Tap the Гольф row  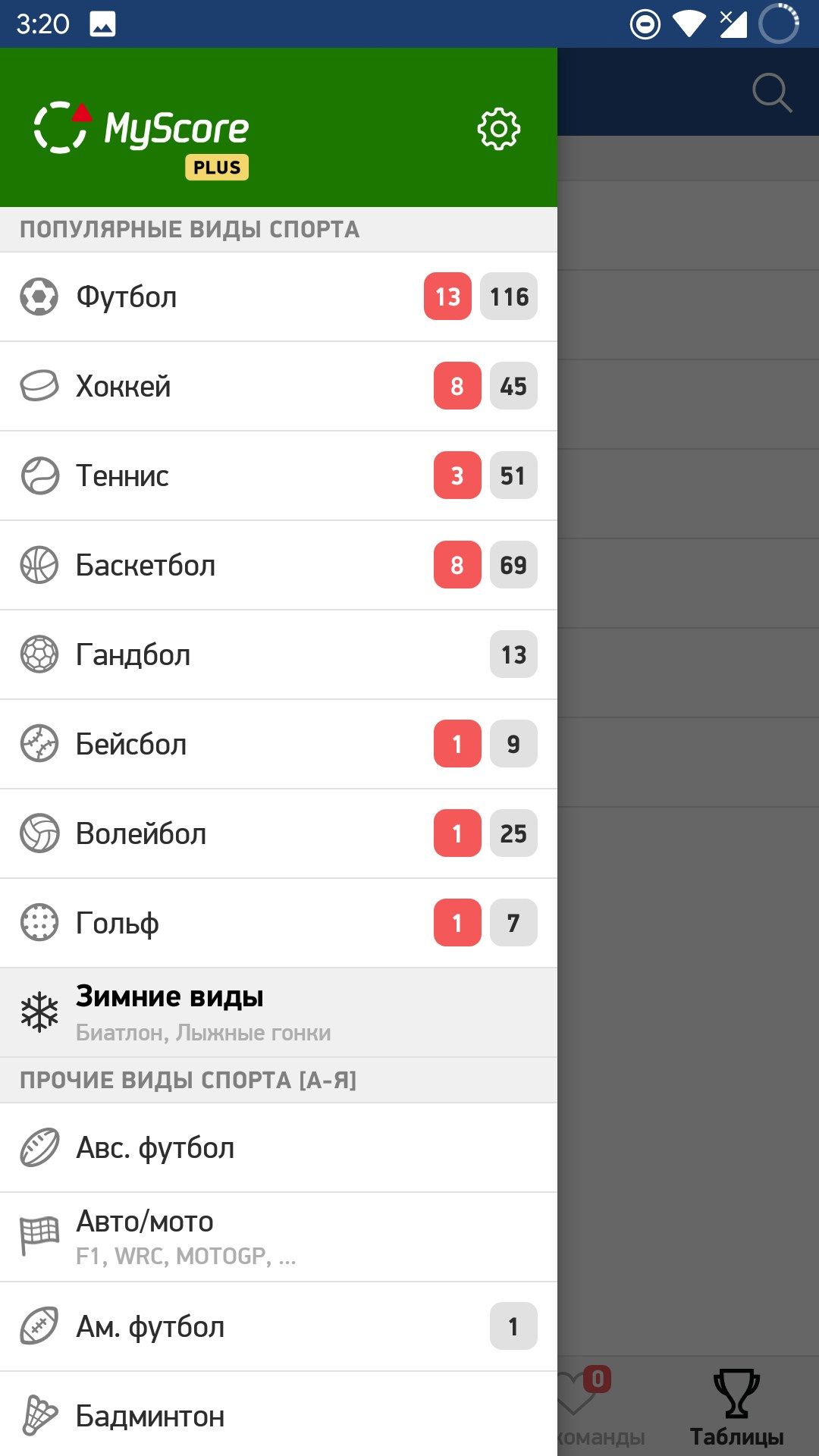coord(278,923)
